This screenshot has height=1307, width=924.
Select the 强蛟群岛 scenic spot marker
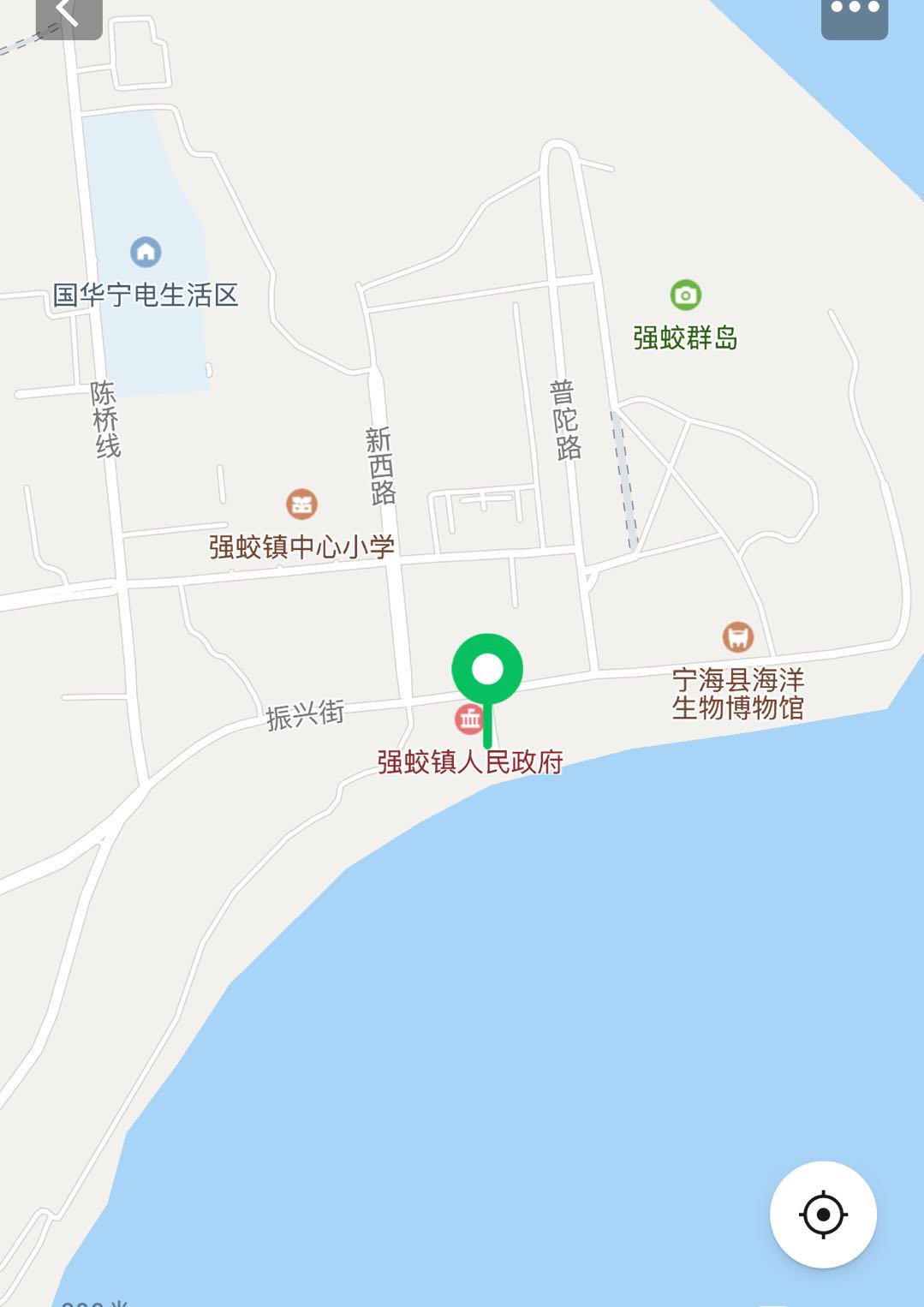(685, 295)
